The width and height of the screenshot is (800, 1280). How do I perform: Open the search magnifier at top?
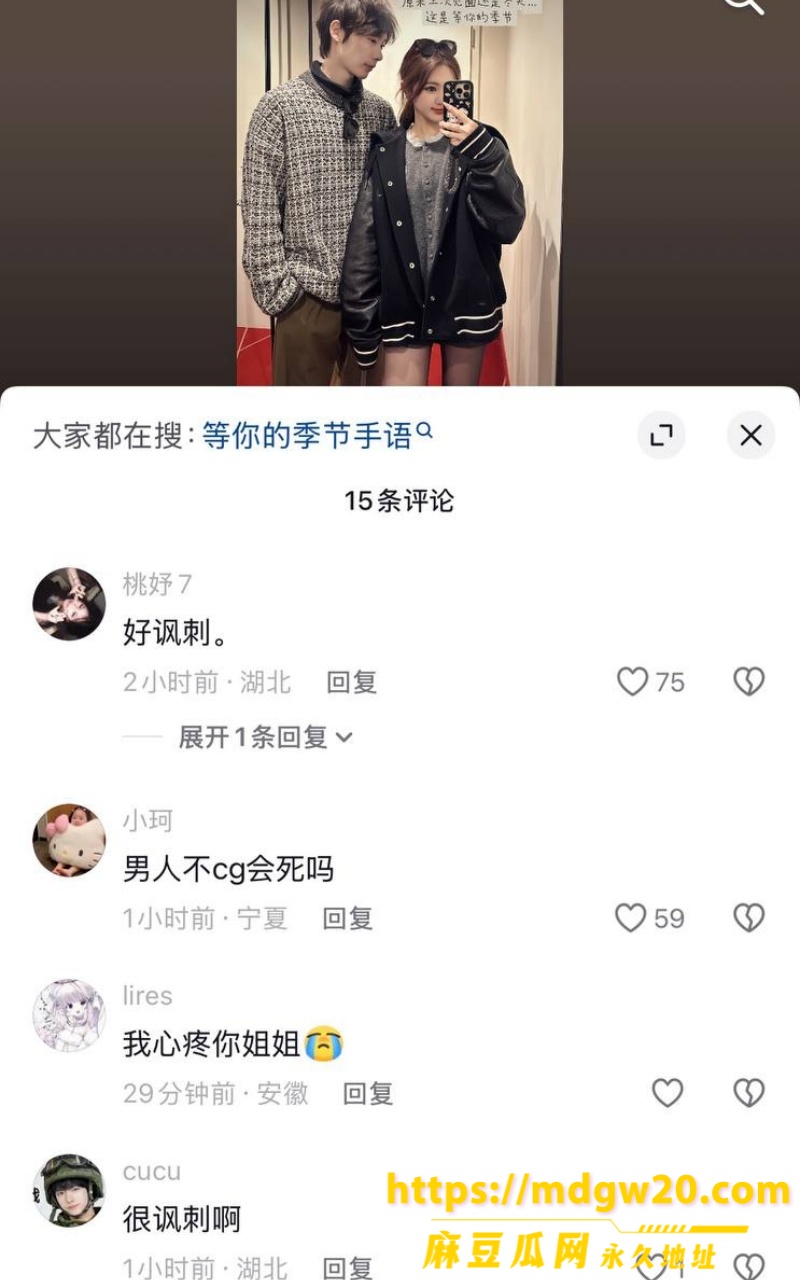[743, 4]
